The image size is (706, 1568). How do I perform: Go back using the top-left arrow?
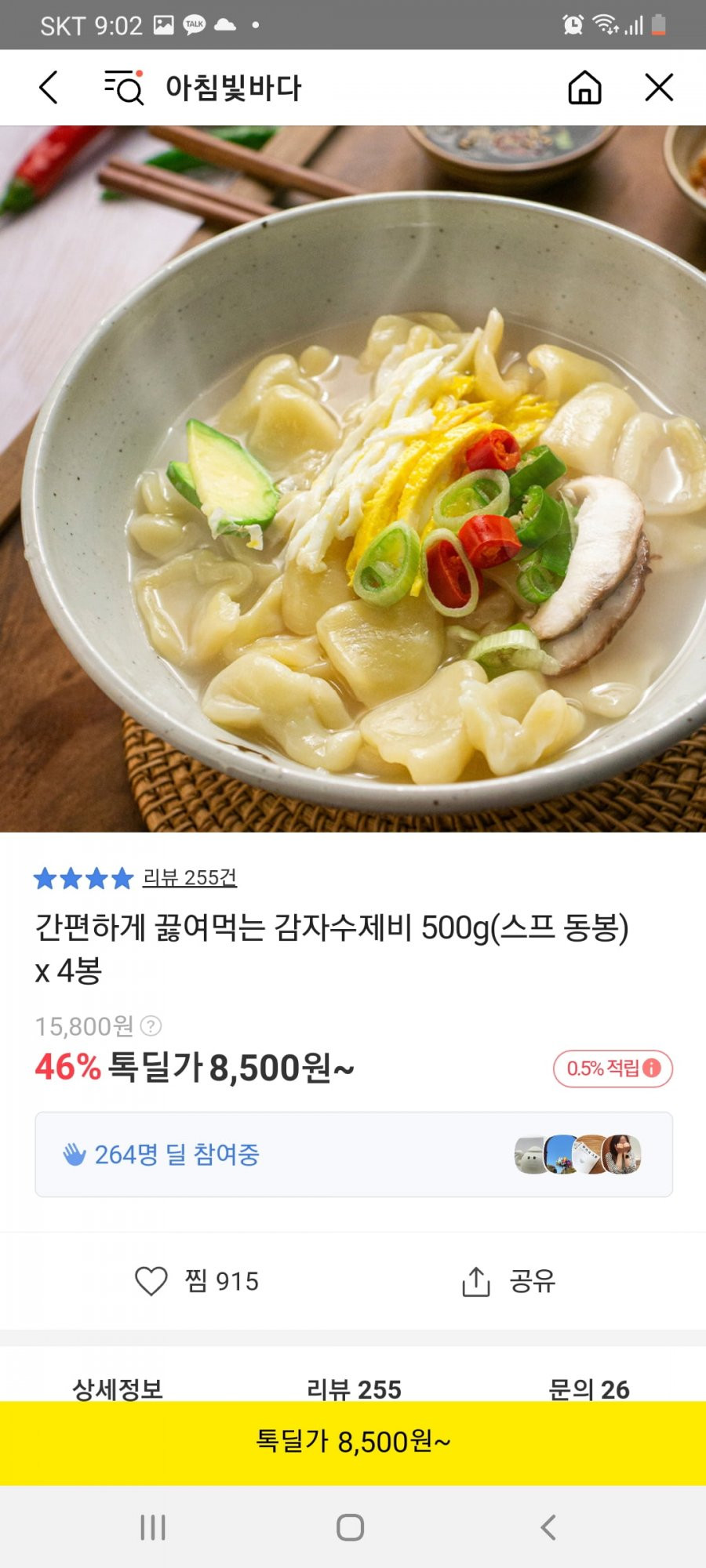(49, 87)
